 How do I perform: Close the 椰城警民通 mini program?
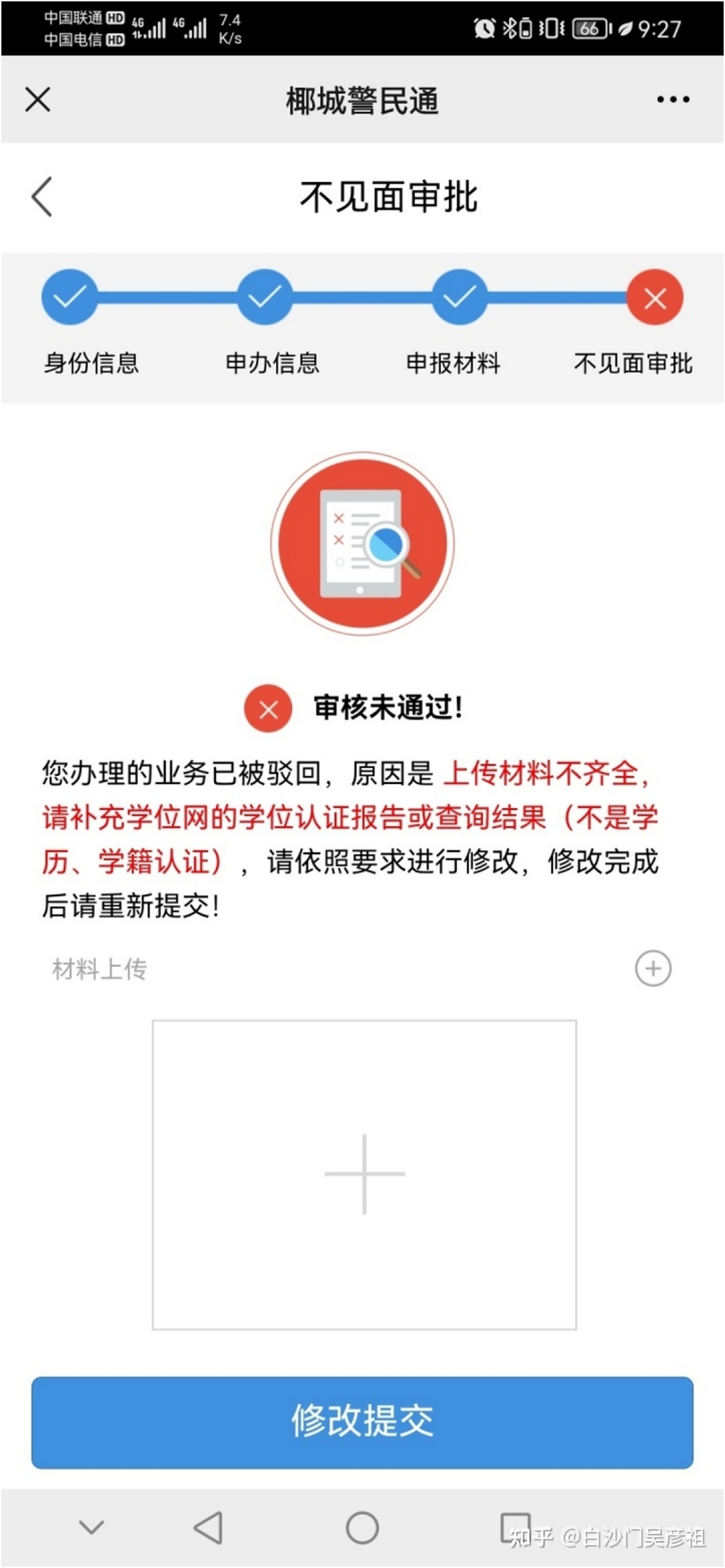click(38, 99)
